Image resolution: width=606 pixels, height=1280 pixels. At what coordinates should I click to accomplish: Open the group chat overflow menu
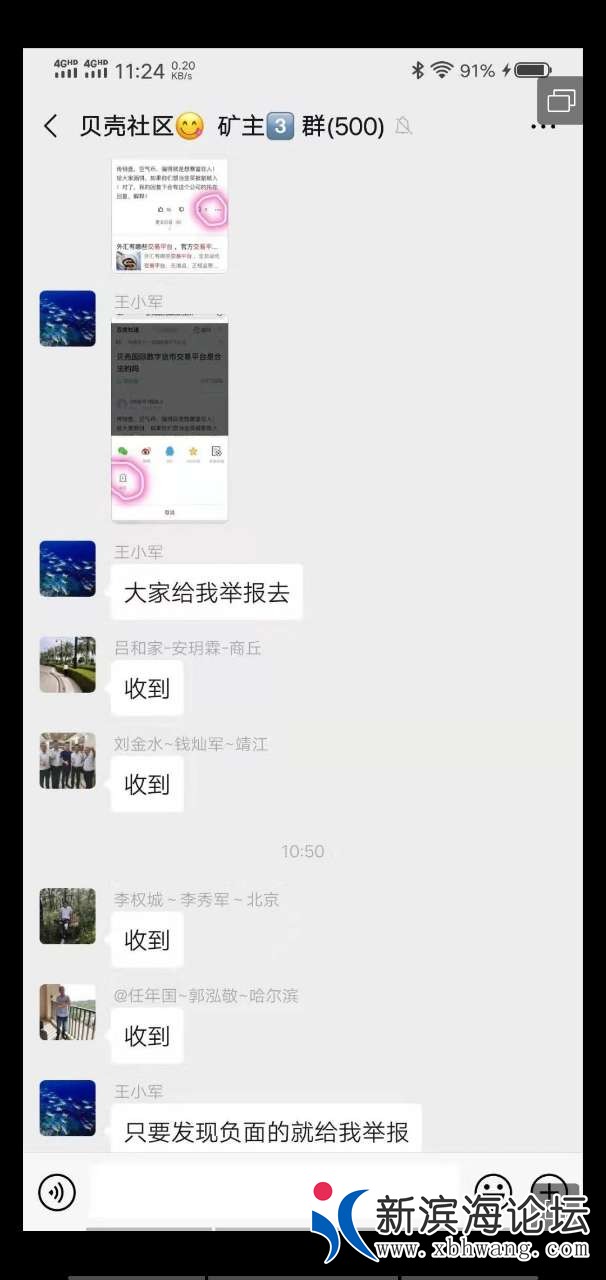(542, 127)
